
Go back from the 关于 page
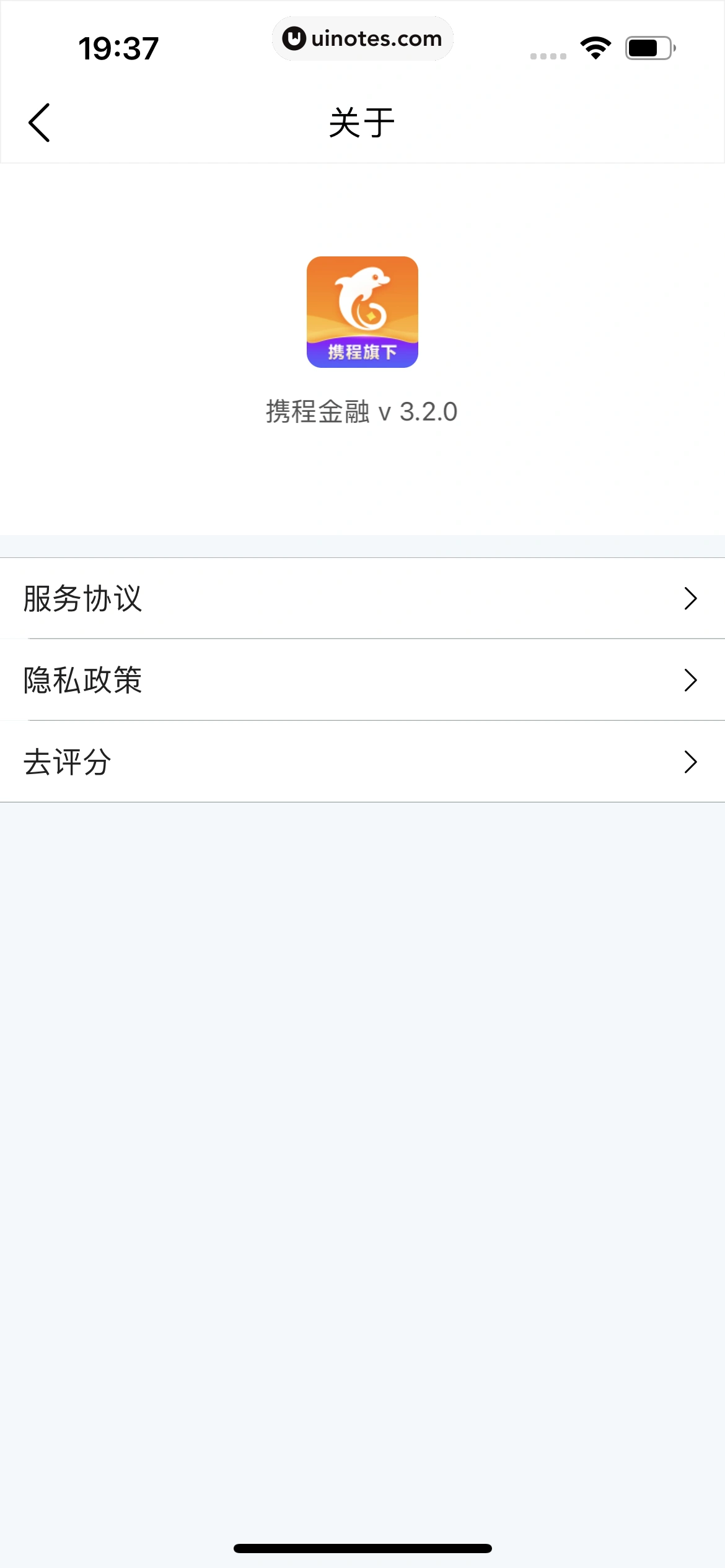(39, 123)
